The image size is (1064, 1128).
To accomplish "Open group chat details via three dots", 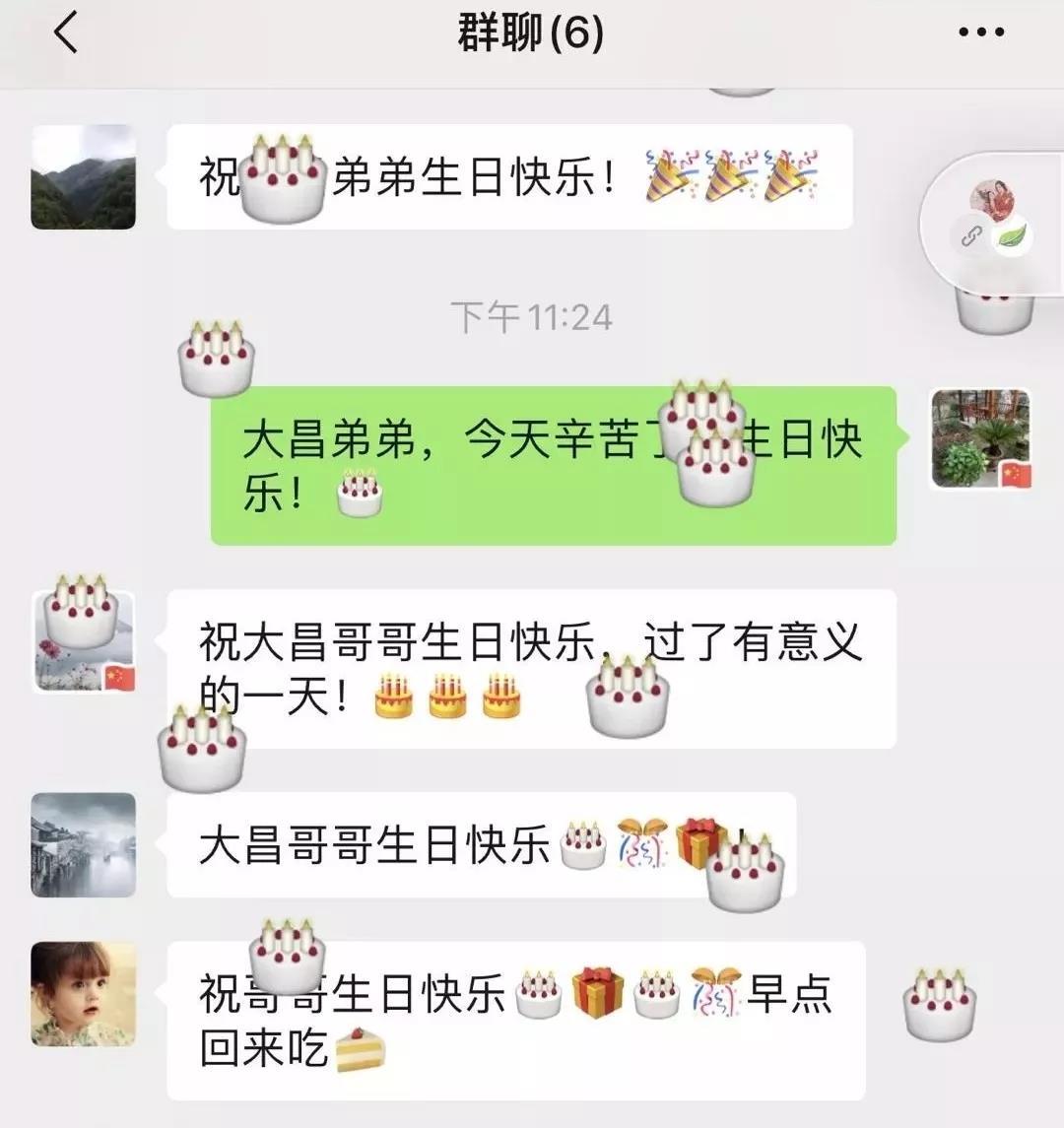I will tap(981, 33).
